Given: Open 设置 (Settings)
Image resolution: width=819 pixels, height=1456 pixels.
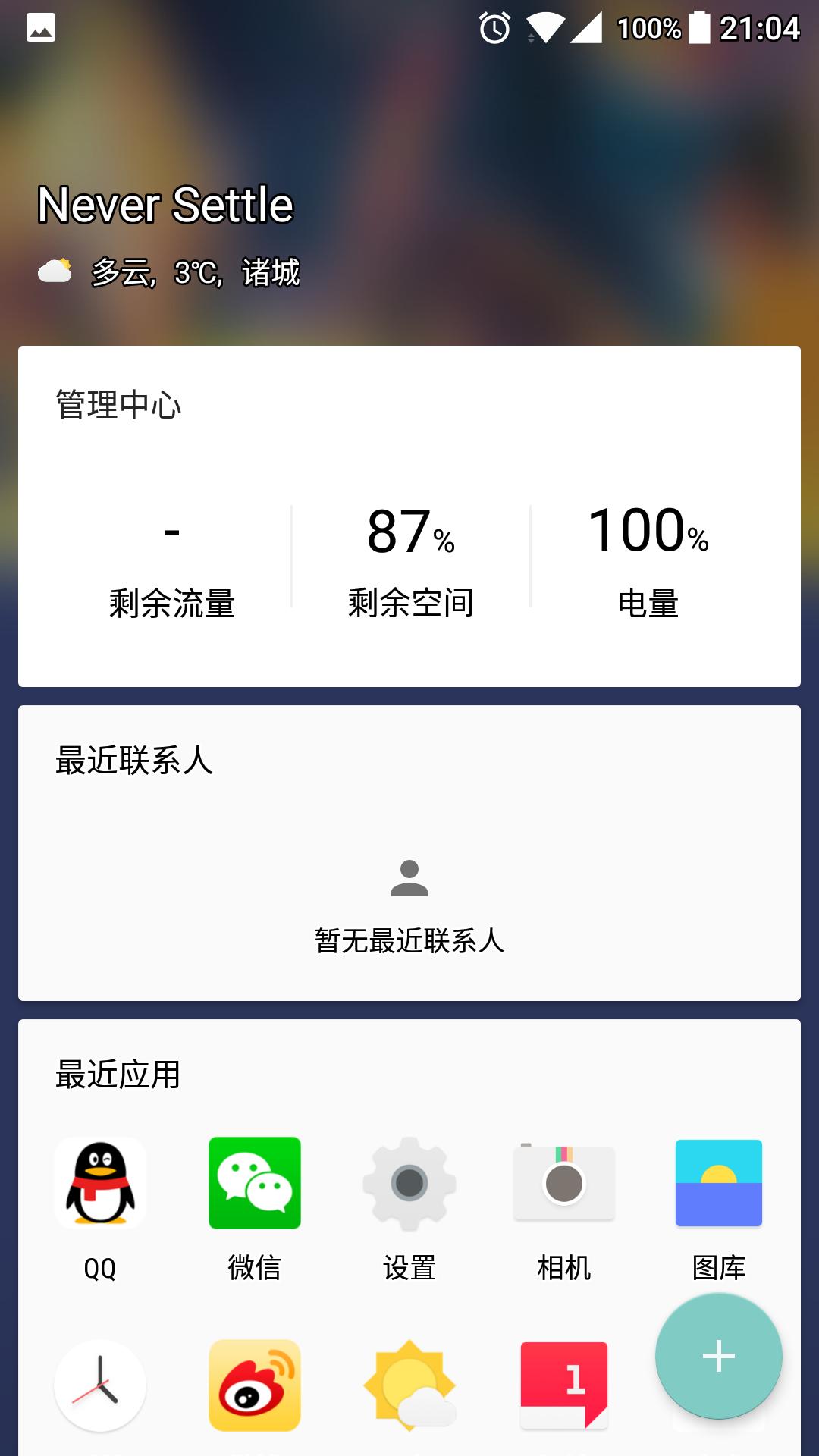Looking at the screenshot, I should 409,1183.
